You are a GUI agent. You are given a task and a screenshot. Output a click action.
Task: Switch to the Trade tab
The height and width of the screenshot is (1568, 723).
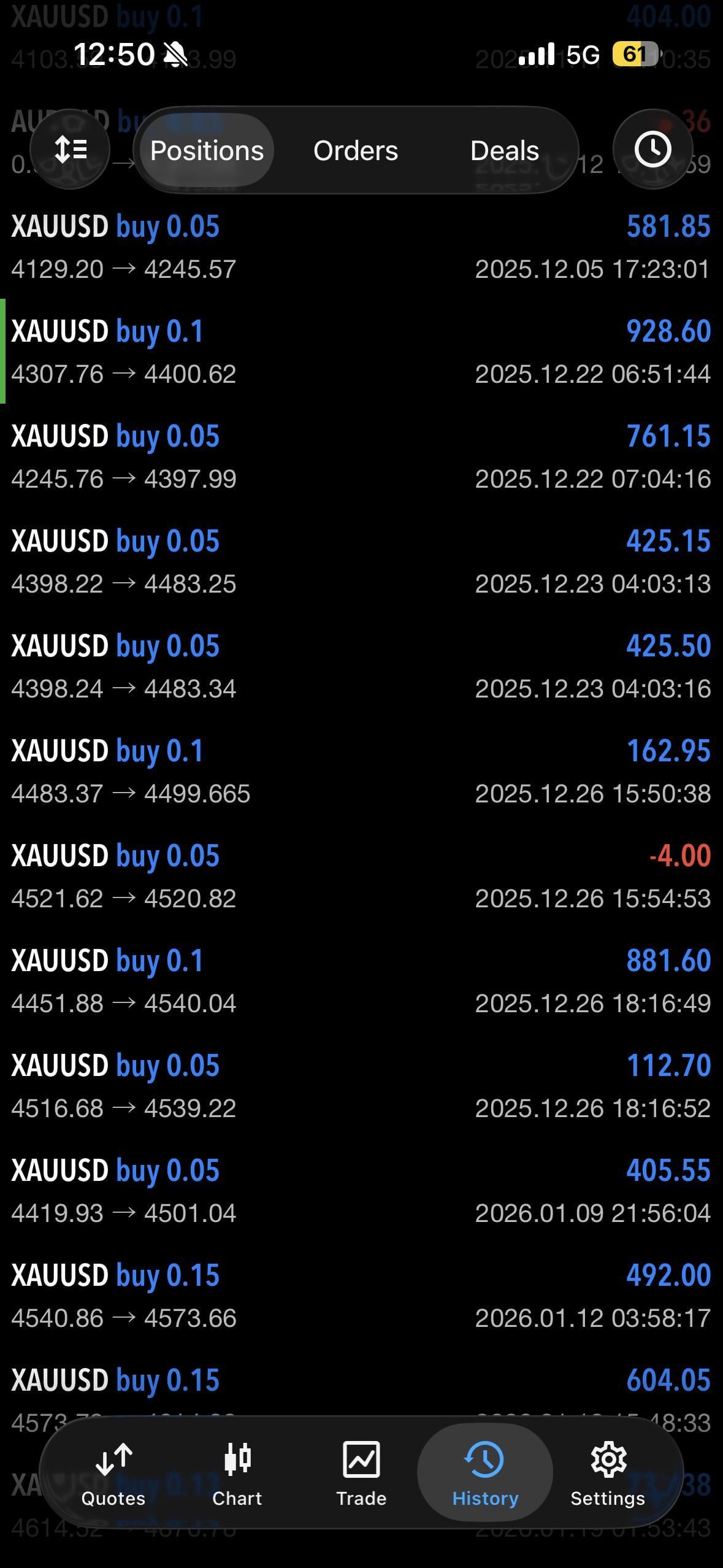click(x=361, y=1471)
